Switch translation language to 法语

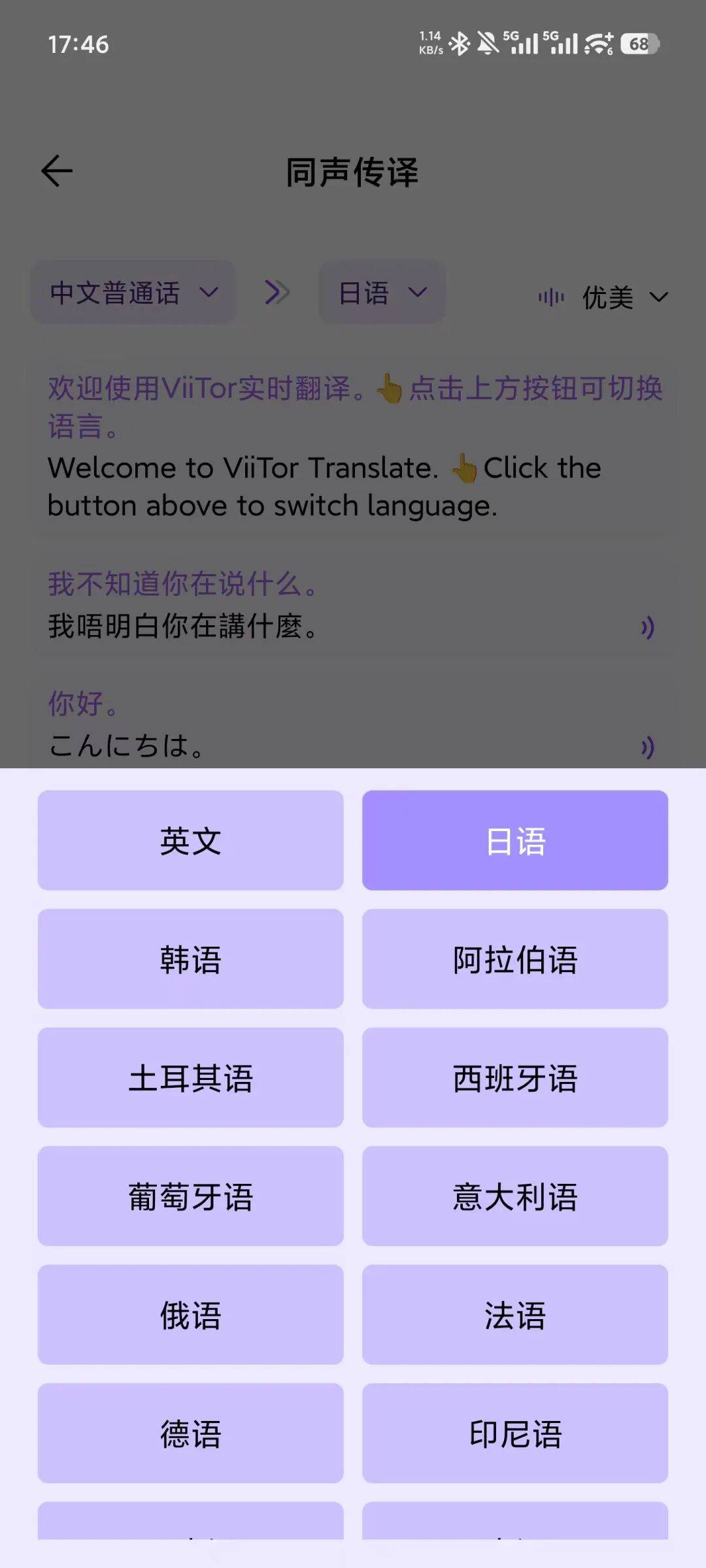pos(515,1315)
